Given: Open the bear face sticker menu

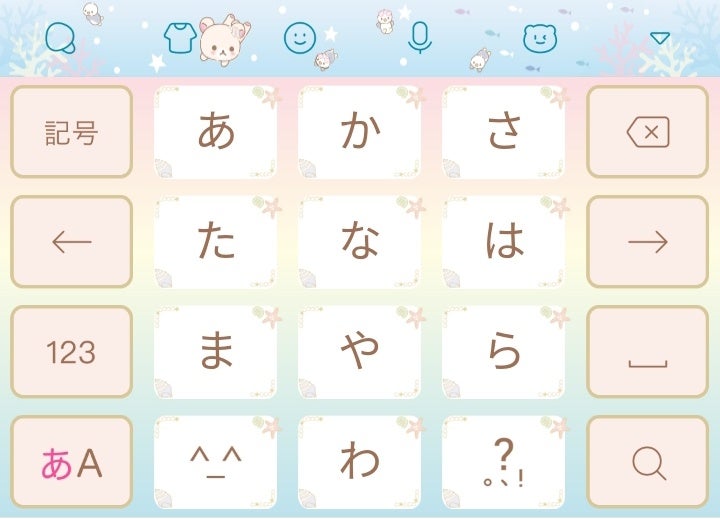Looking at the screenshot, I should (540, 39).
